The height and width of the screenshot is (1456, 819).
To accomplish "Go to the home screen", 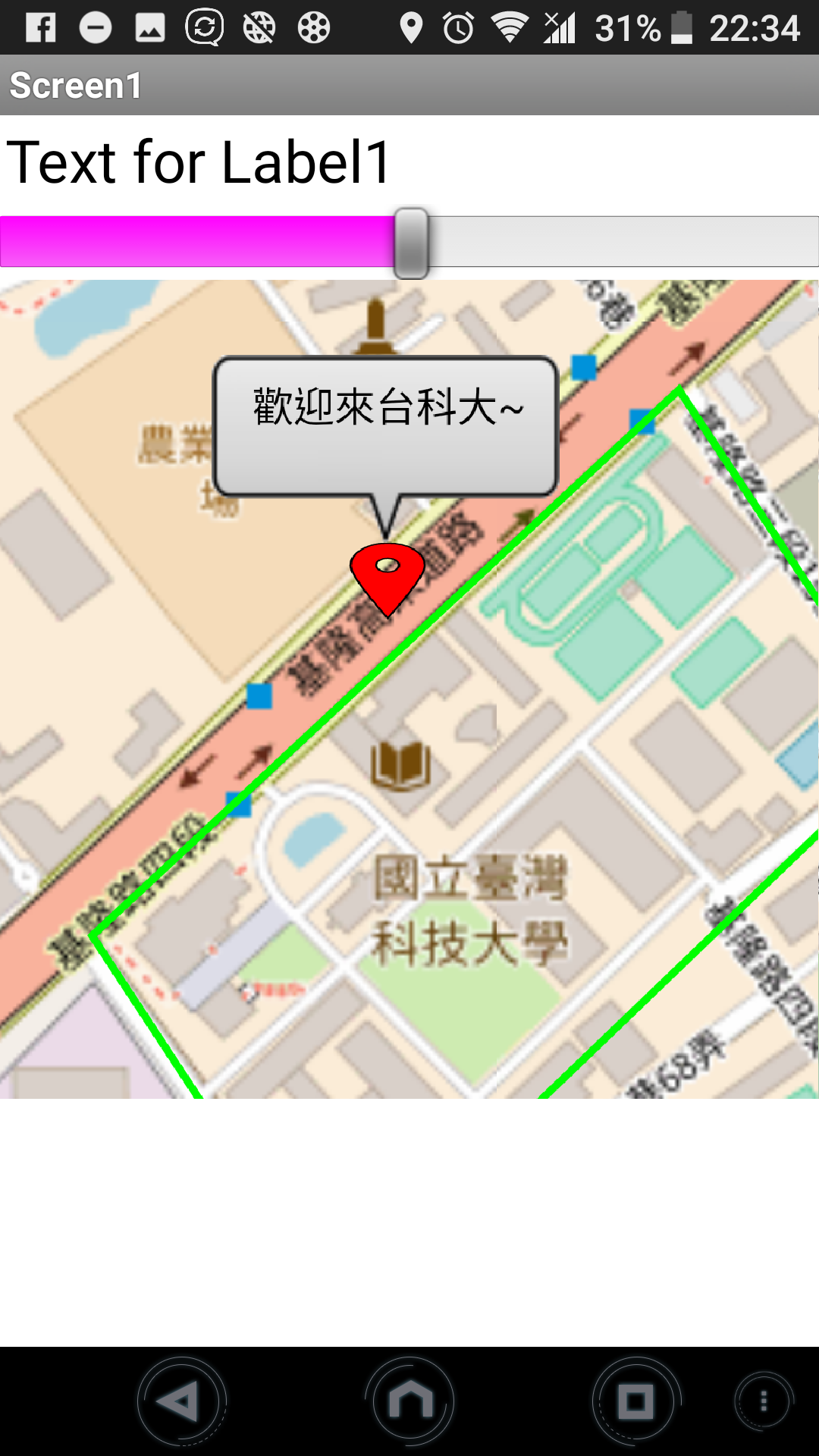I will [x=409, y=1401].
